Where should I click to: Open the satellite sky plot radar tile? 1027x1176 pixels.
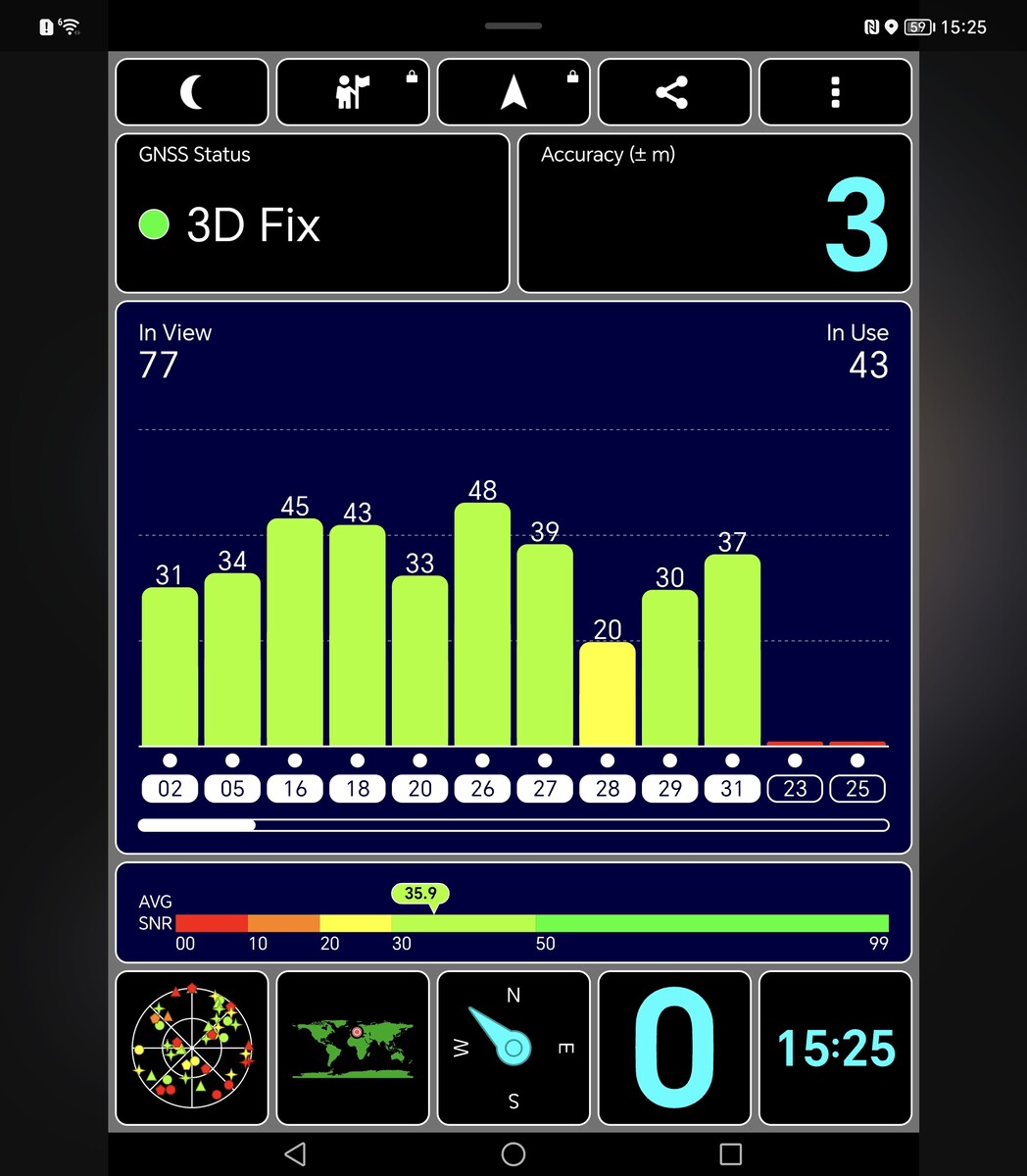(x=192, y=1048)
